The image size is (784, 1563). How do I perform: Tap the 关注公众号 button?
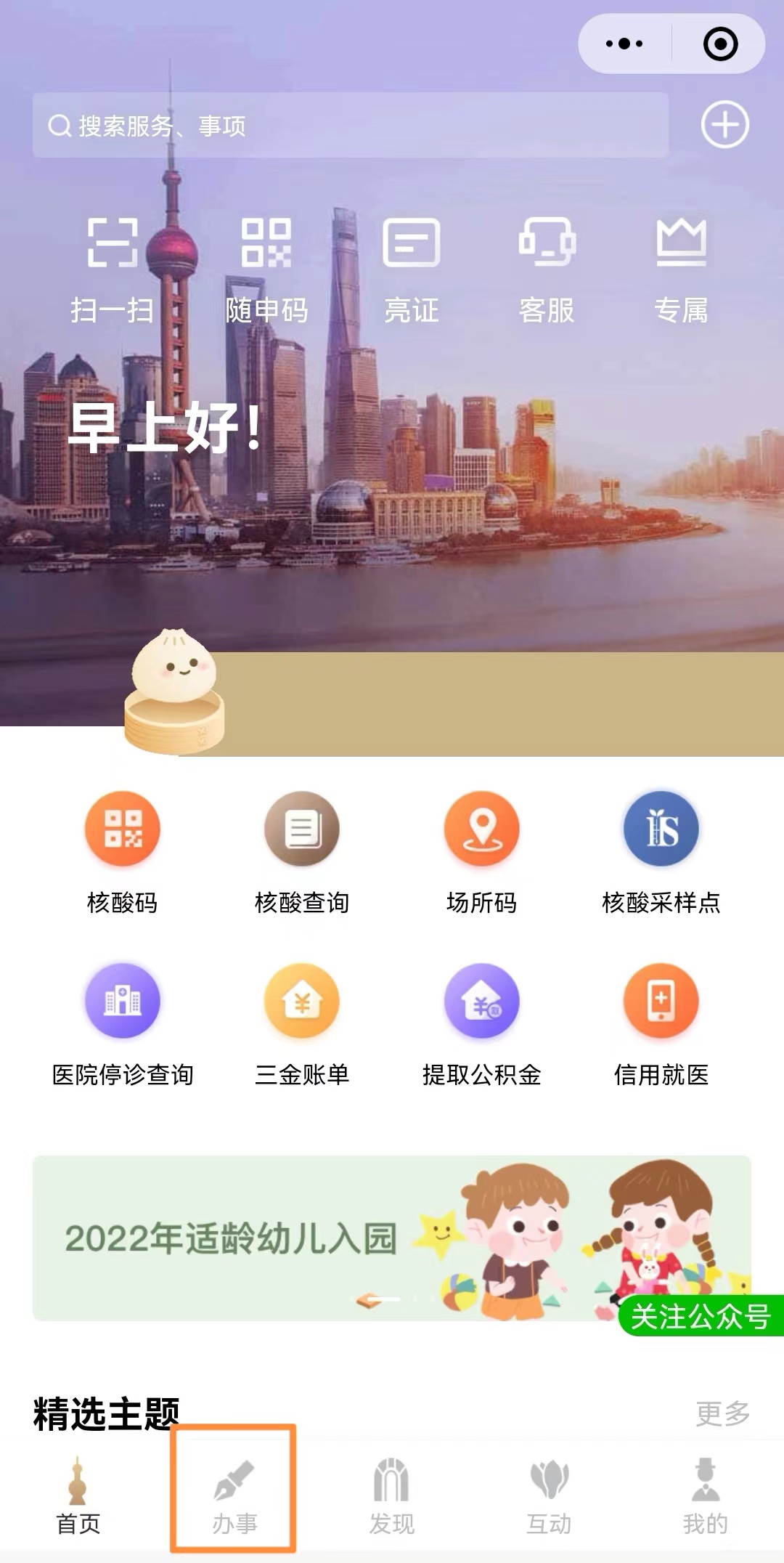[701, 1316]
